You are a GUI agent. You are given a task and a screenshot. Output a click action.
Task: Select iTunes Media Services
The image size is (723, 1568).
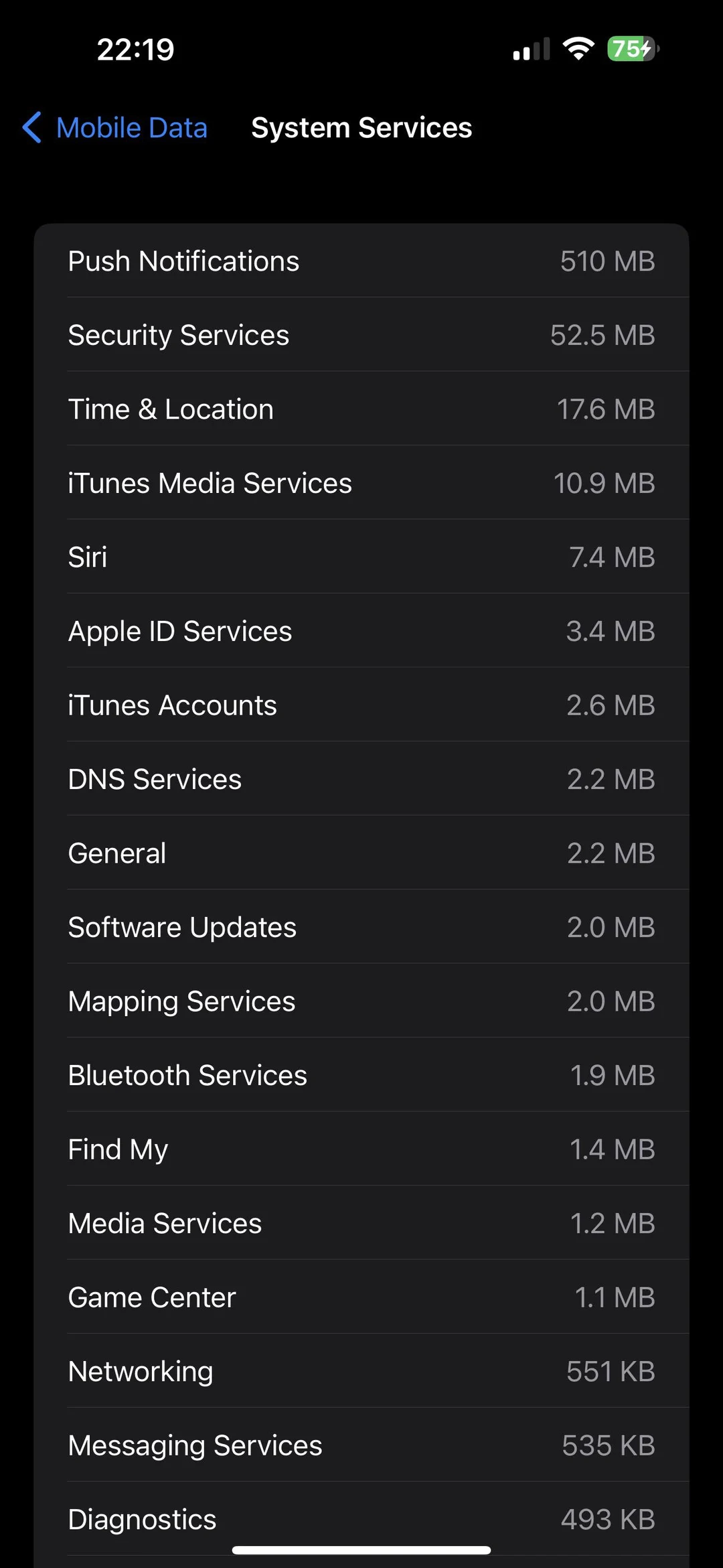[361, 483]
